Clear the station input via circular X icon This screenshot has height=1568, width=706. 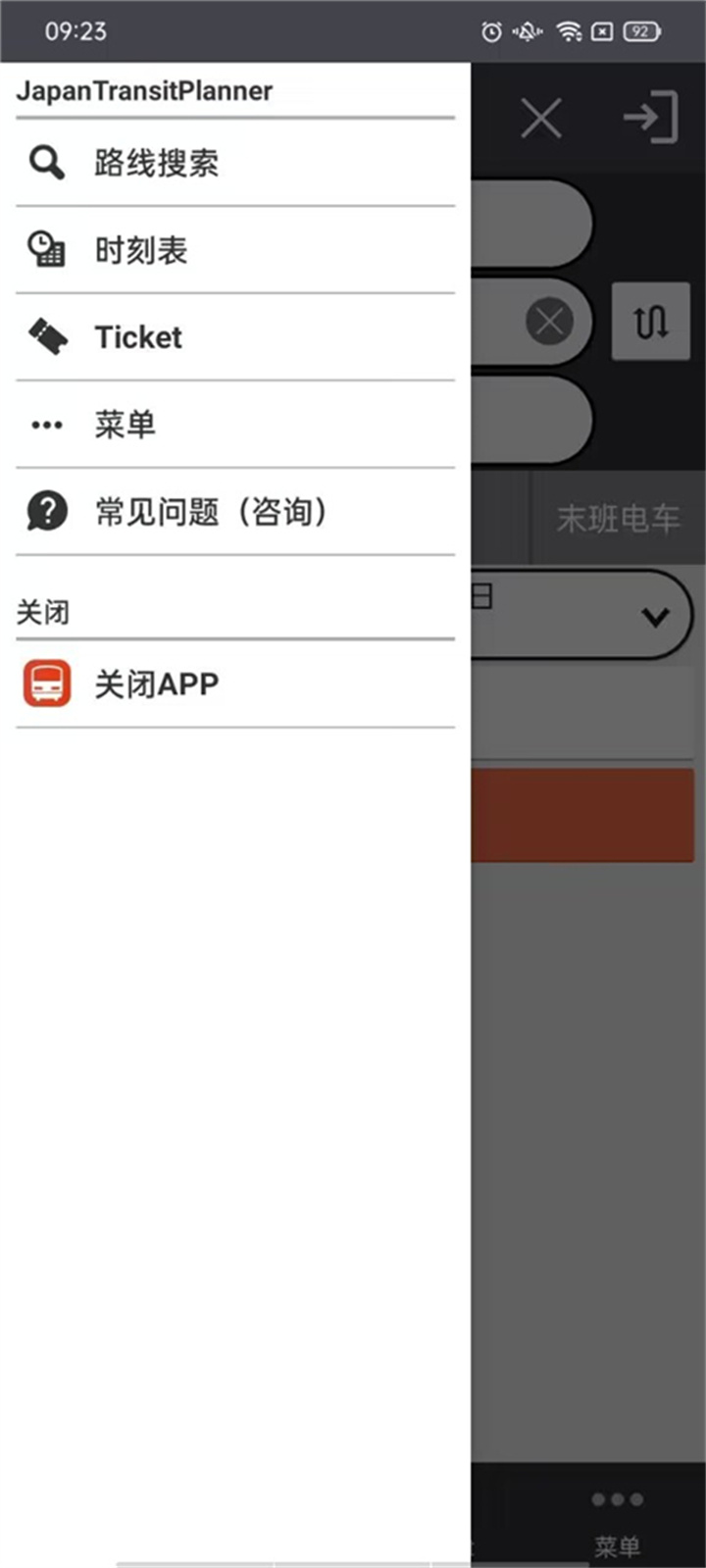[x=548, y=322]
